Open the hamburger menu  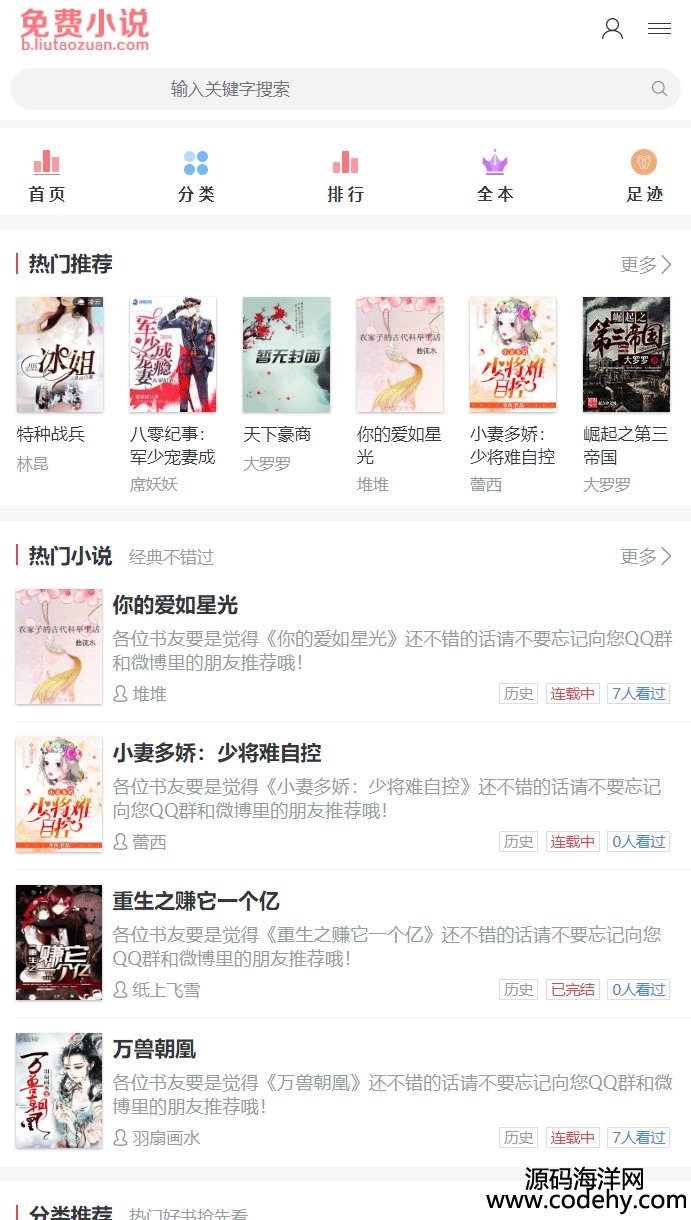tap(659, 29)
